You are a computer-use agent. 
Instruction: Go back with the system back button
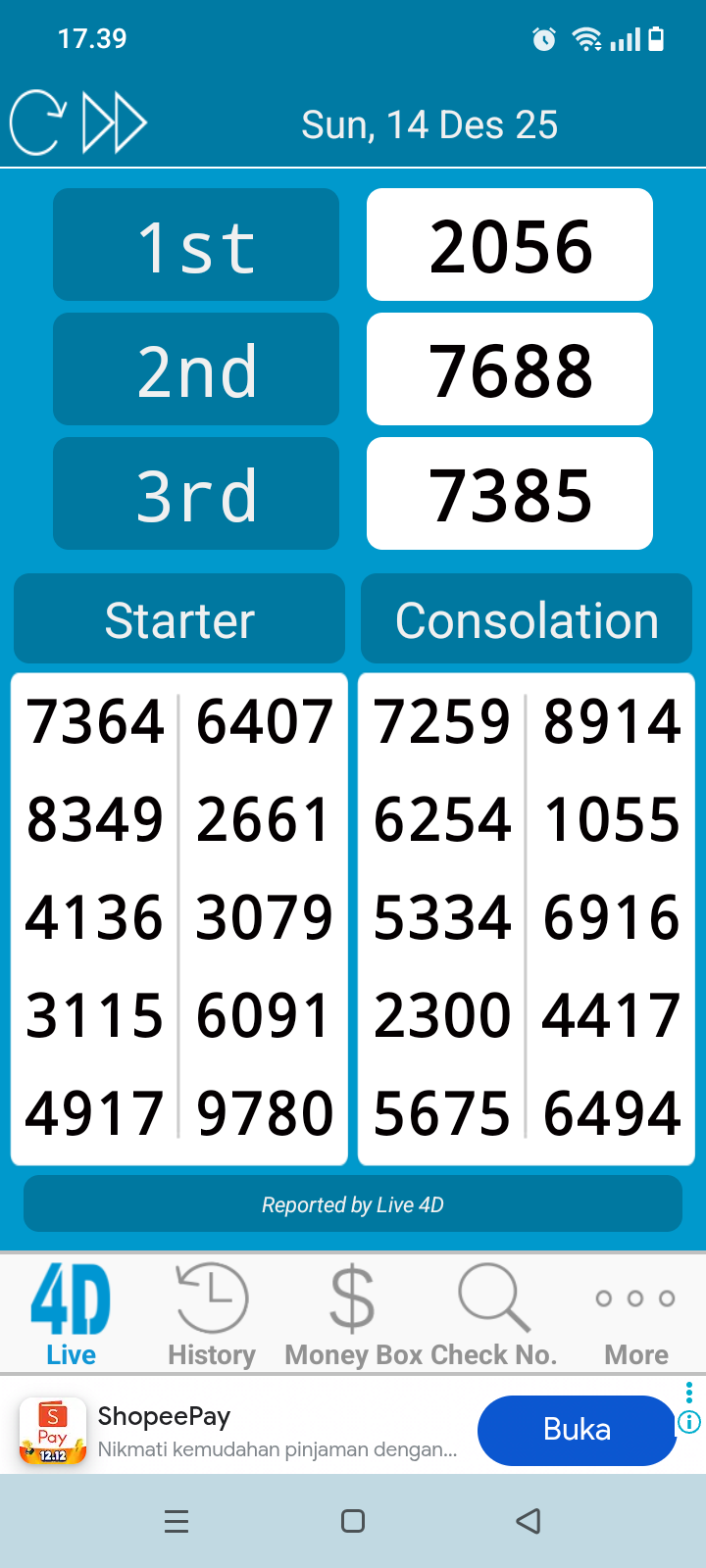(x=529, y=1521)
